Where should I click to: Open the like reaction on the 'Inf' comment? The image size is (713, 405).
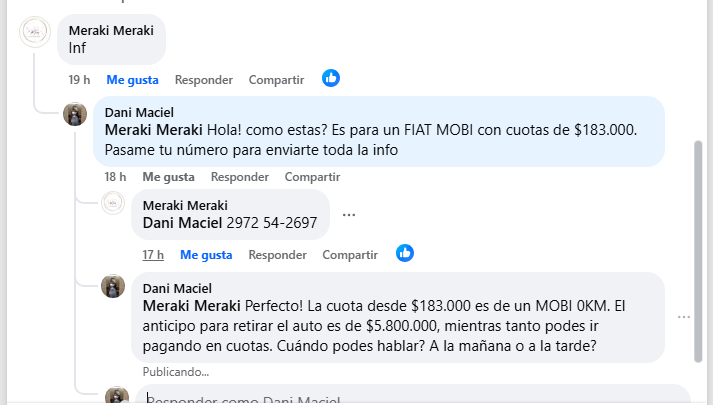(331, 78)
